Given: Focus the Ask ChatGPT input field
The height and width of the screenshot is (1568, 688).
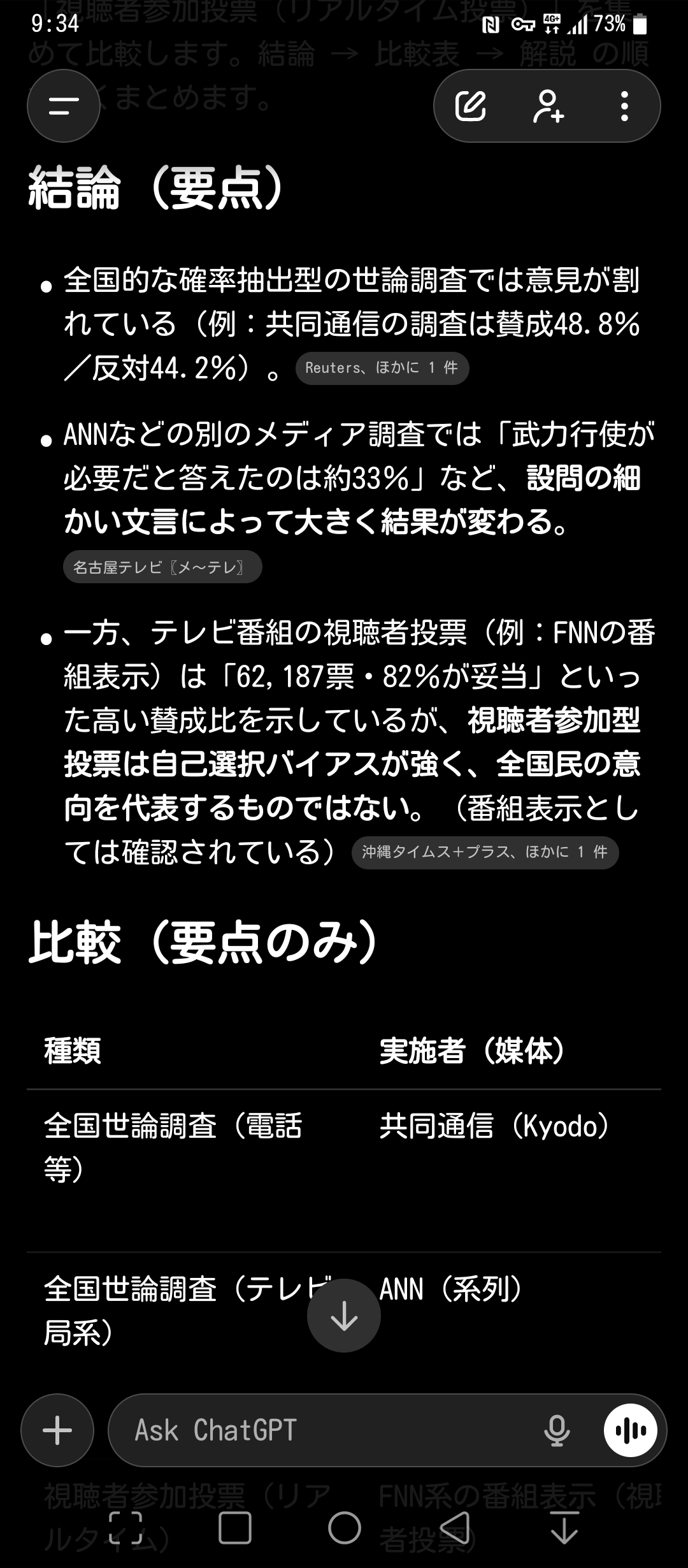Looking at the screenshot, I should click(x=319, y=1430).
